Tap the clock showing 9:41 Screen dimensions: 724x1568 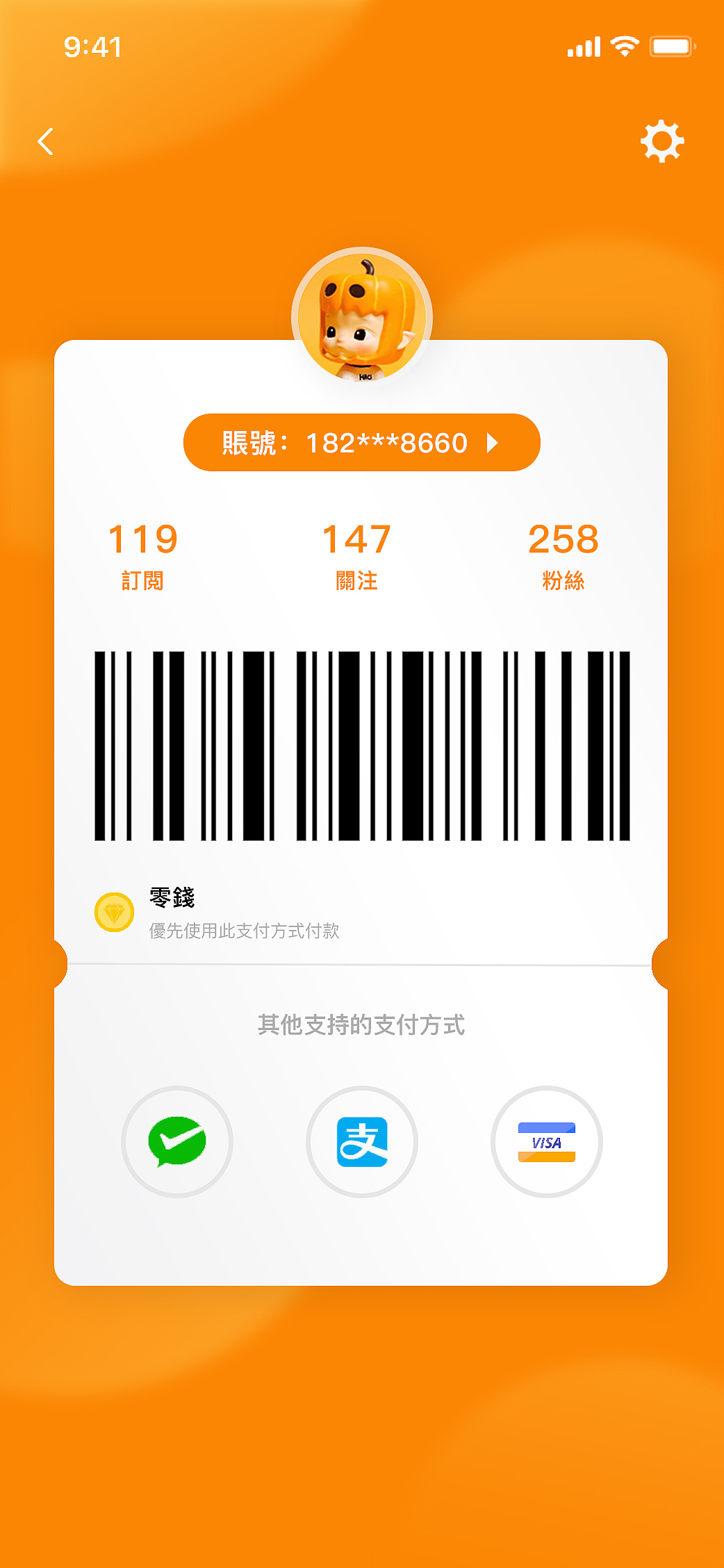click(x=91, y=47)
